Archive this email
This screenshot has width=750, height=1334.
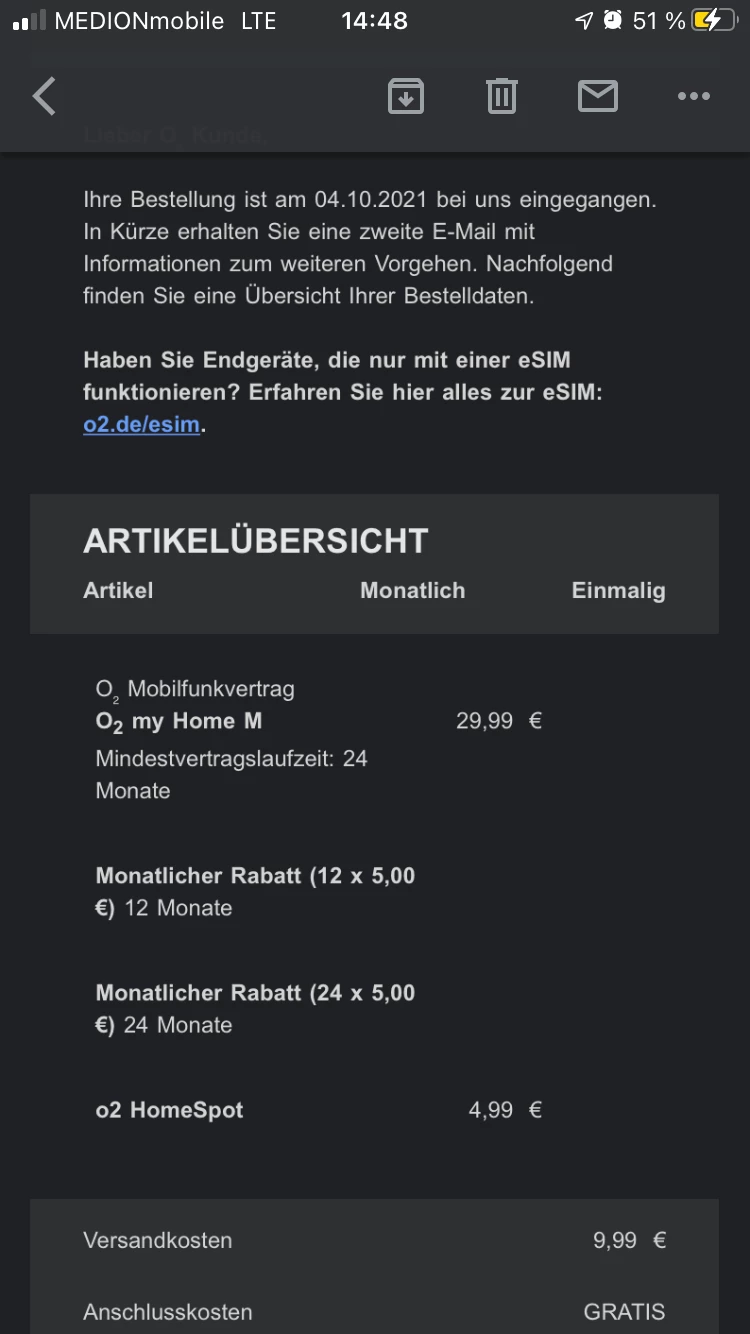pyautogui.click(x=405, y=96)
